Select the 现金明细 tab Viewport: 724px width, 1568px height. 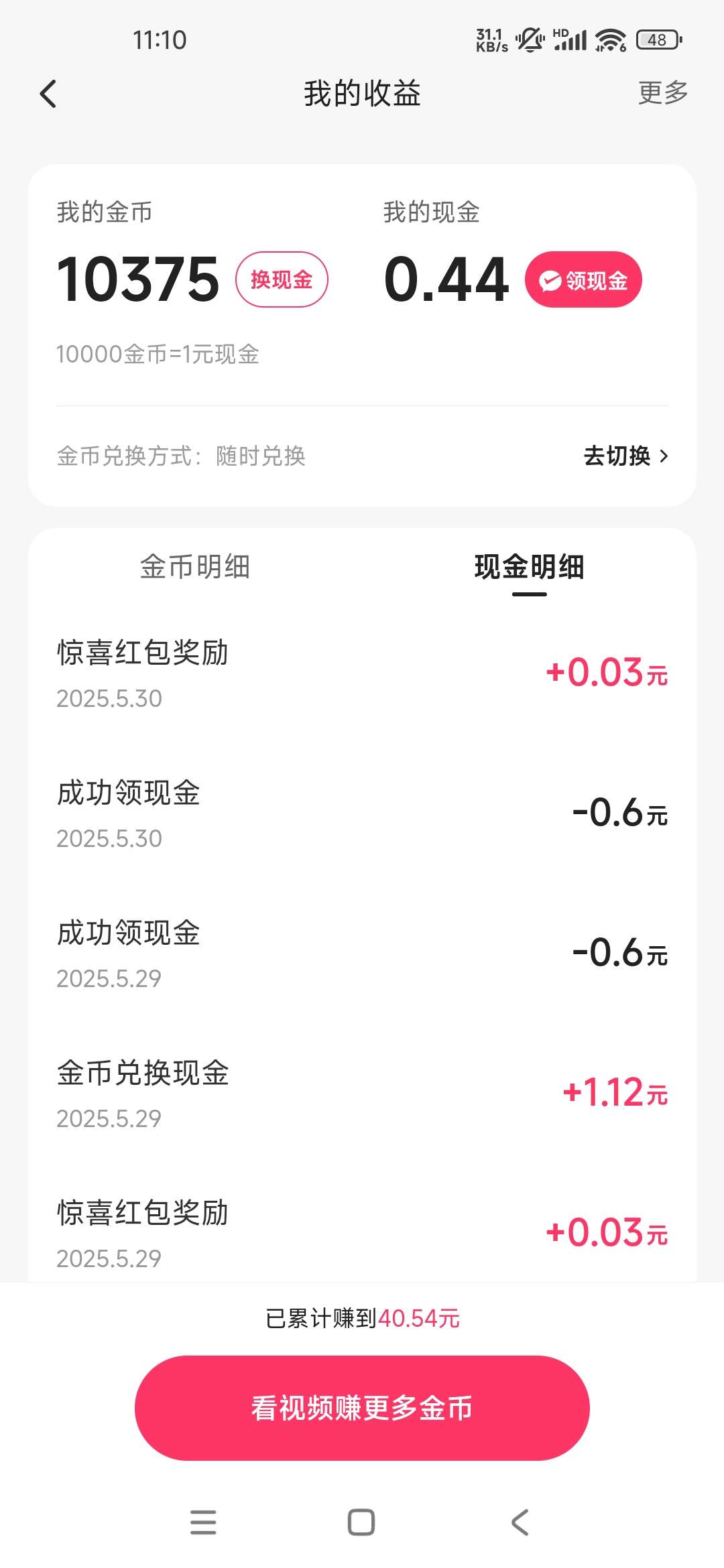529,567
